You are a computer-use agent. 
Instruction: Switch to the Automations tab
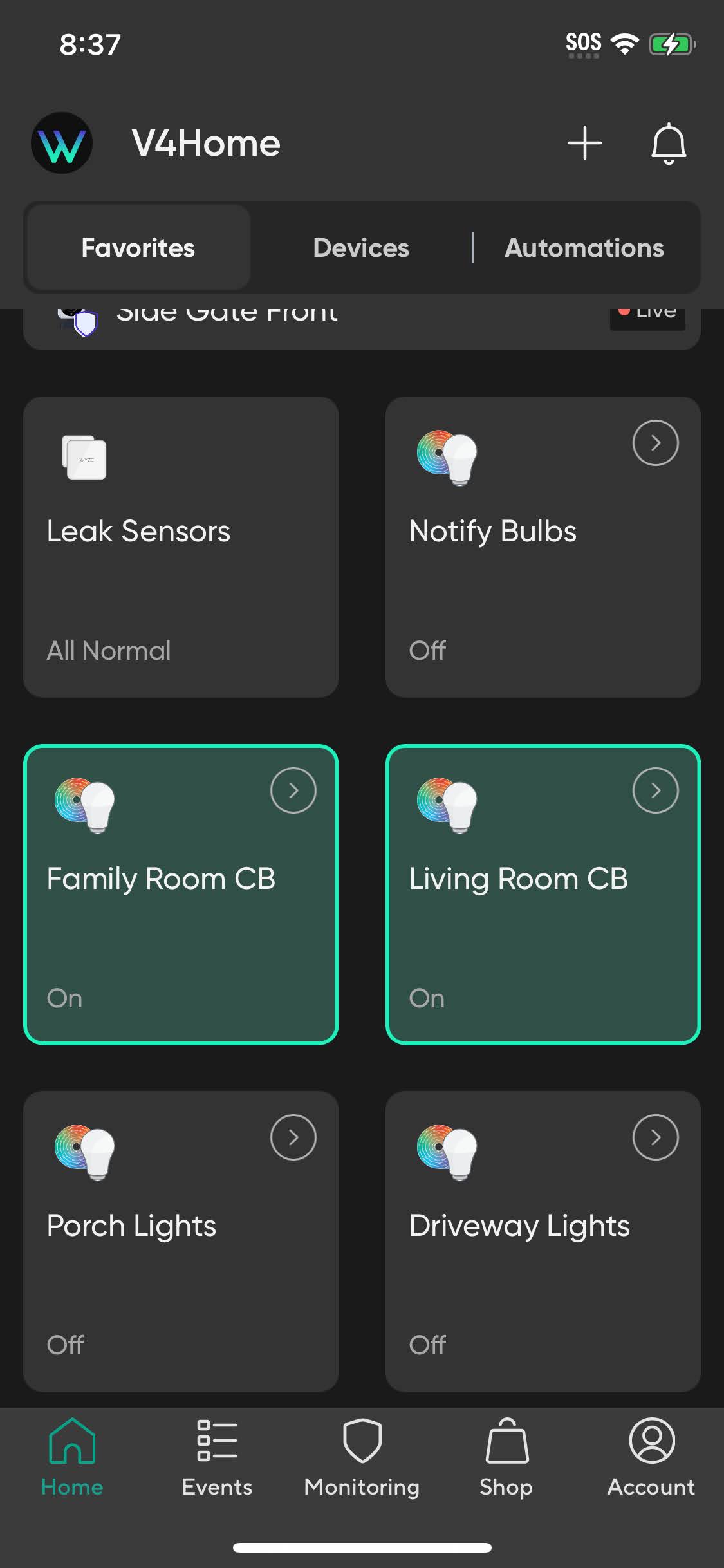[x=584, y=248]
